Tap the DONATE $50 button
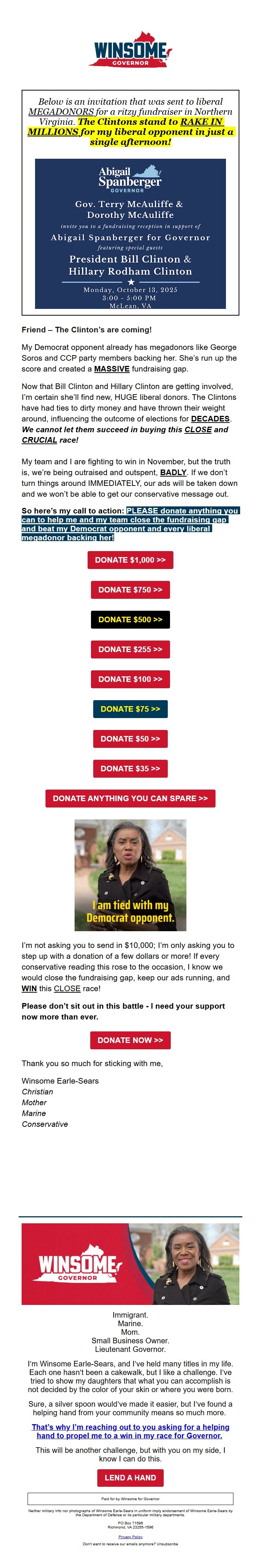Viewport: 261px width, 1568px height. [x=130, y=739]
